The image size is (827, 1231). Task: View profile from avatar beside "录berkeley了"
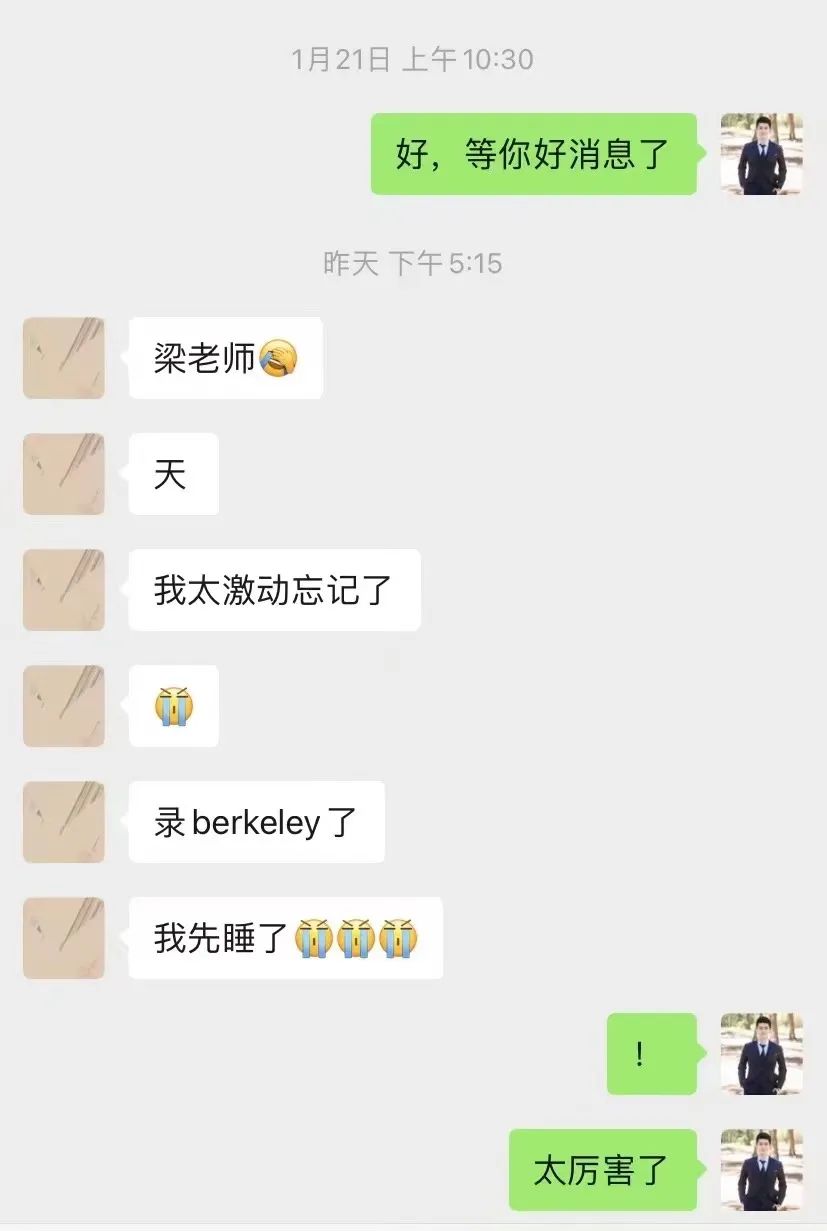[64, 822]
